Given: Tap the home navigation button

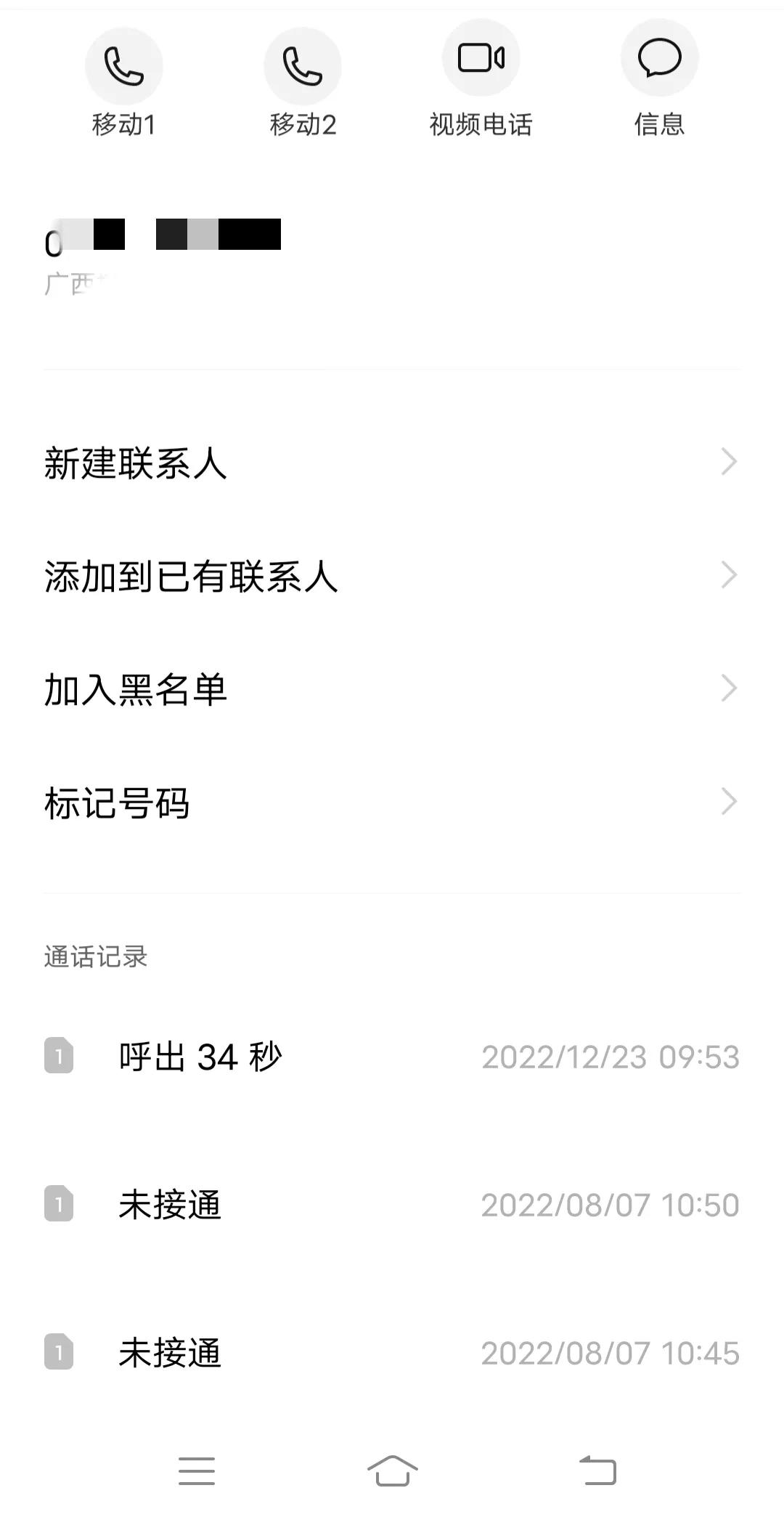Looking at the screenshot, I should coord(392,1470).
